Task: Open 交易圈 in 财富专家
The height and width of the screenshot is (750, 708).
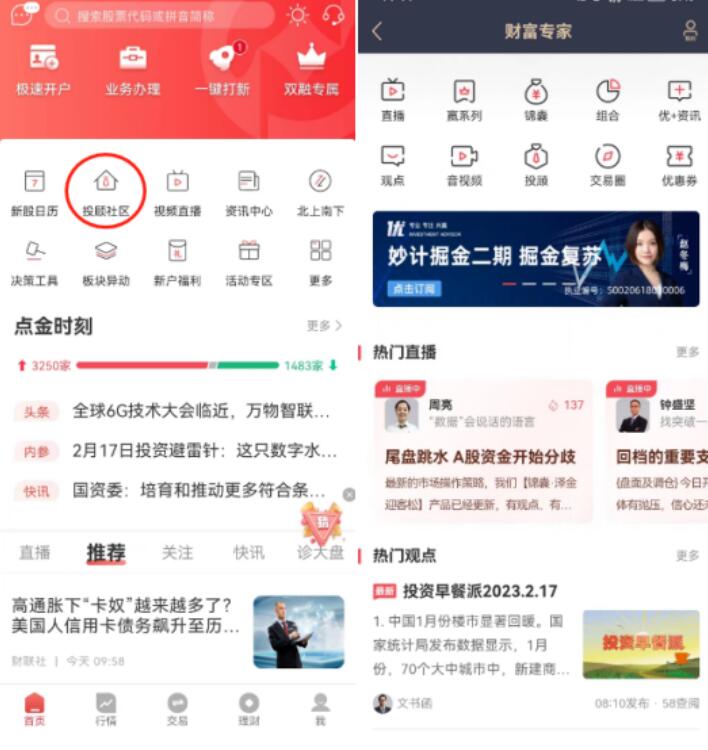Action: tap(607, 165)
